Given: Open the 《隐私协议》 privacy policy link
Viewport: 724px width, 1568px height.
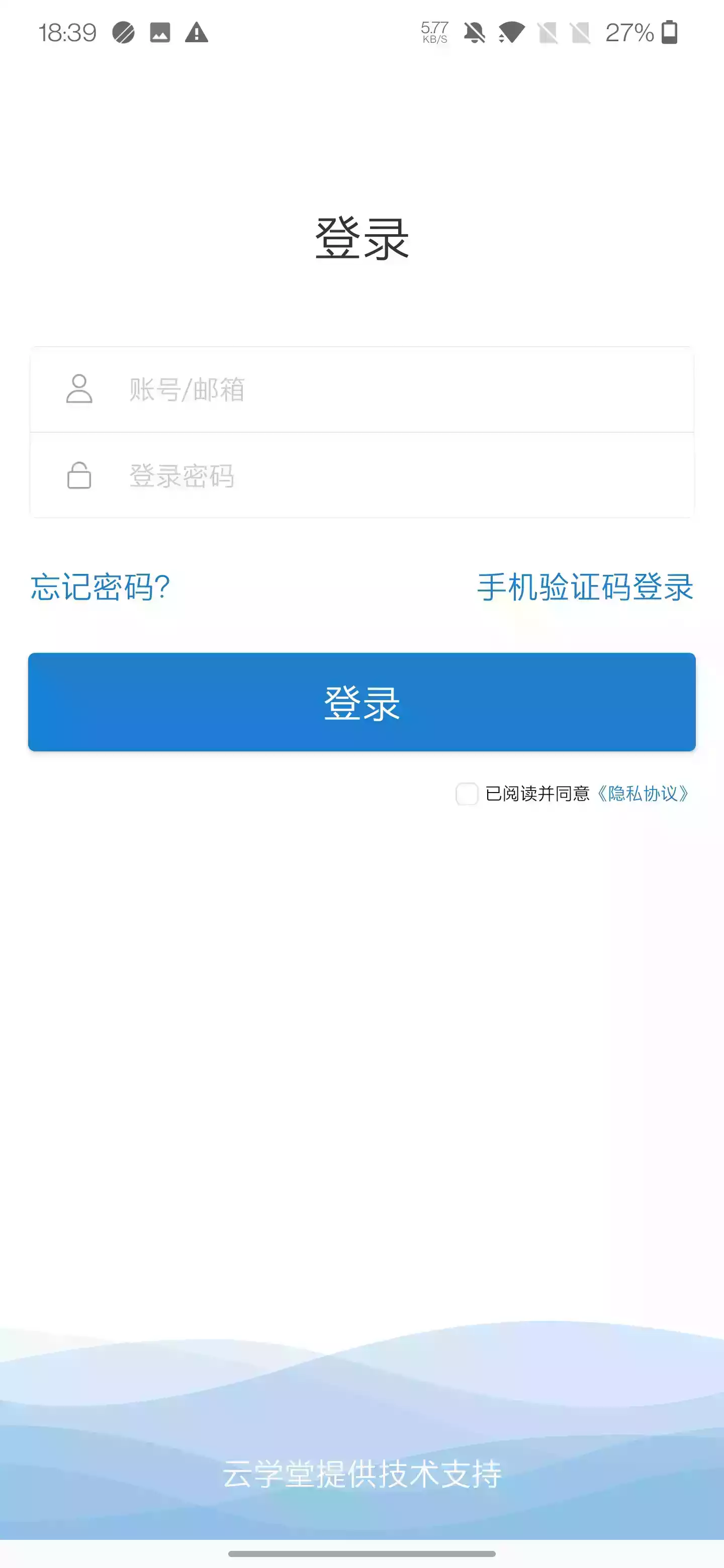Looking at the screenshot, I should point(643,793).
